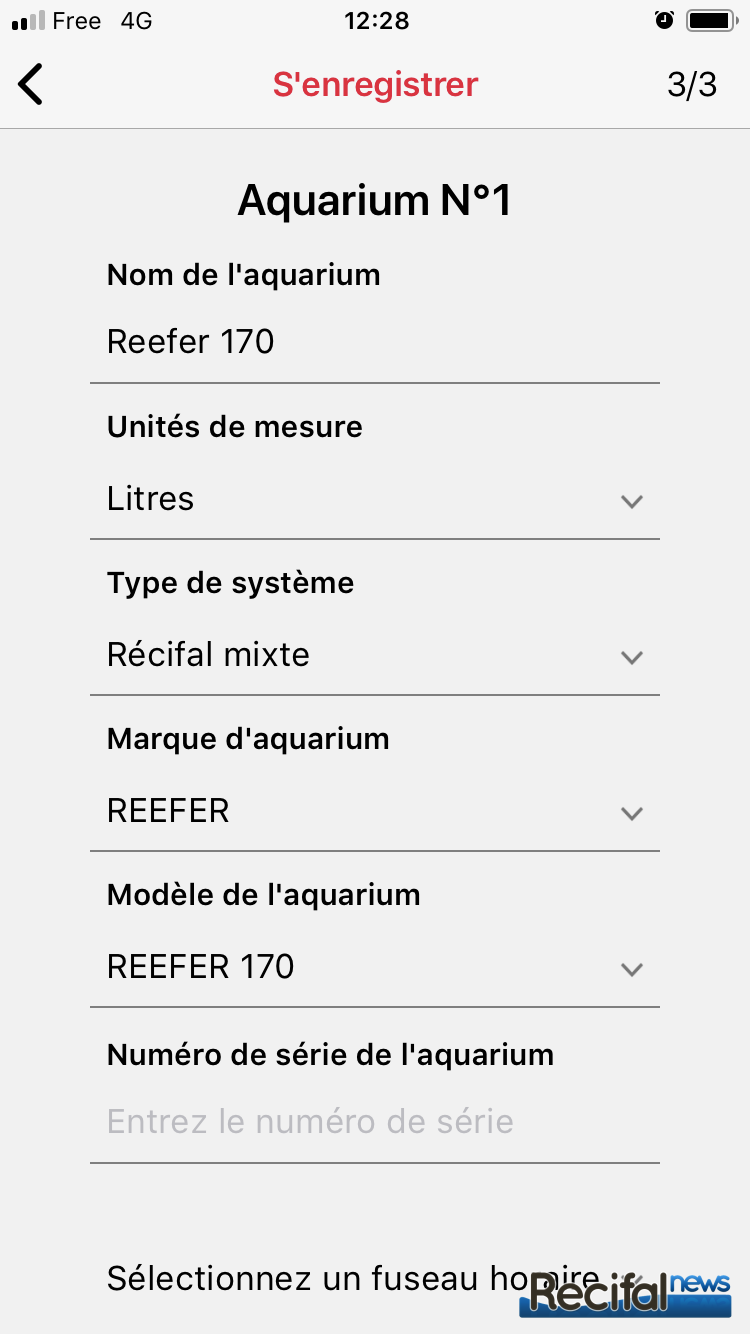Open the Modèle de l'aquarium picker
Screen dimensions: 750x1334
tap(374, 967)
